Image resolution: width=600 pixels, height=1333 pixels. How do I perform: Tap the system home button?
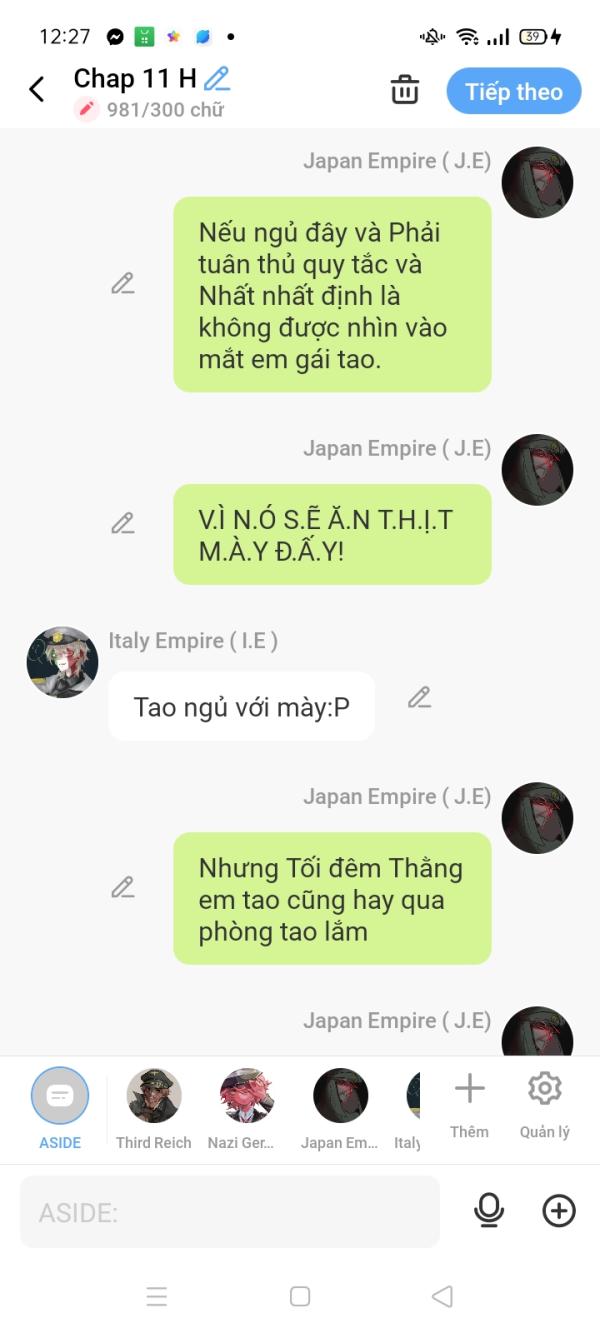(x=300, y=1296)
